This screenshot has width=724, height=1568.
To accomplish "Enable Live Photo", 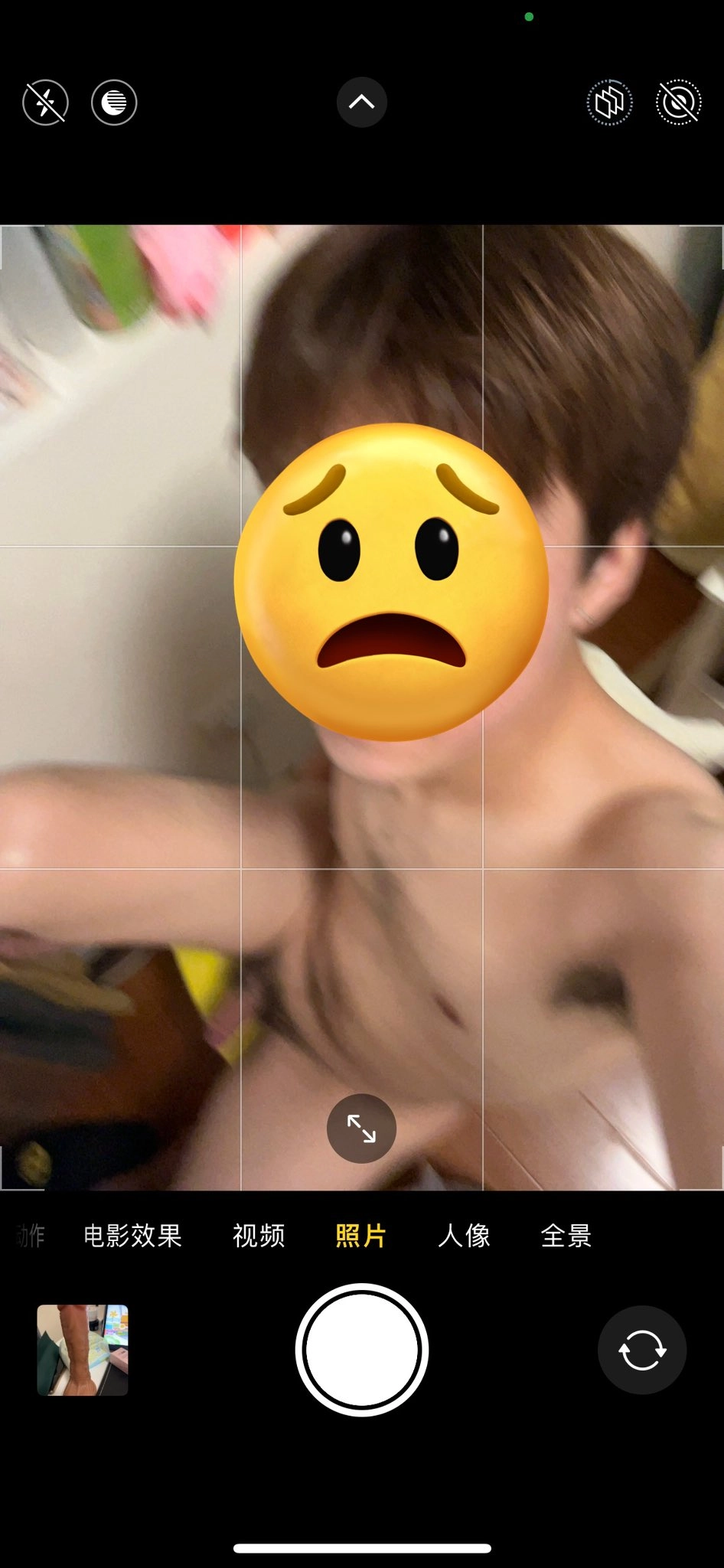I will 678,103.
